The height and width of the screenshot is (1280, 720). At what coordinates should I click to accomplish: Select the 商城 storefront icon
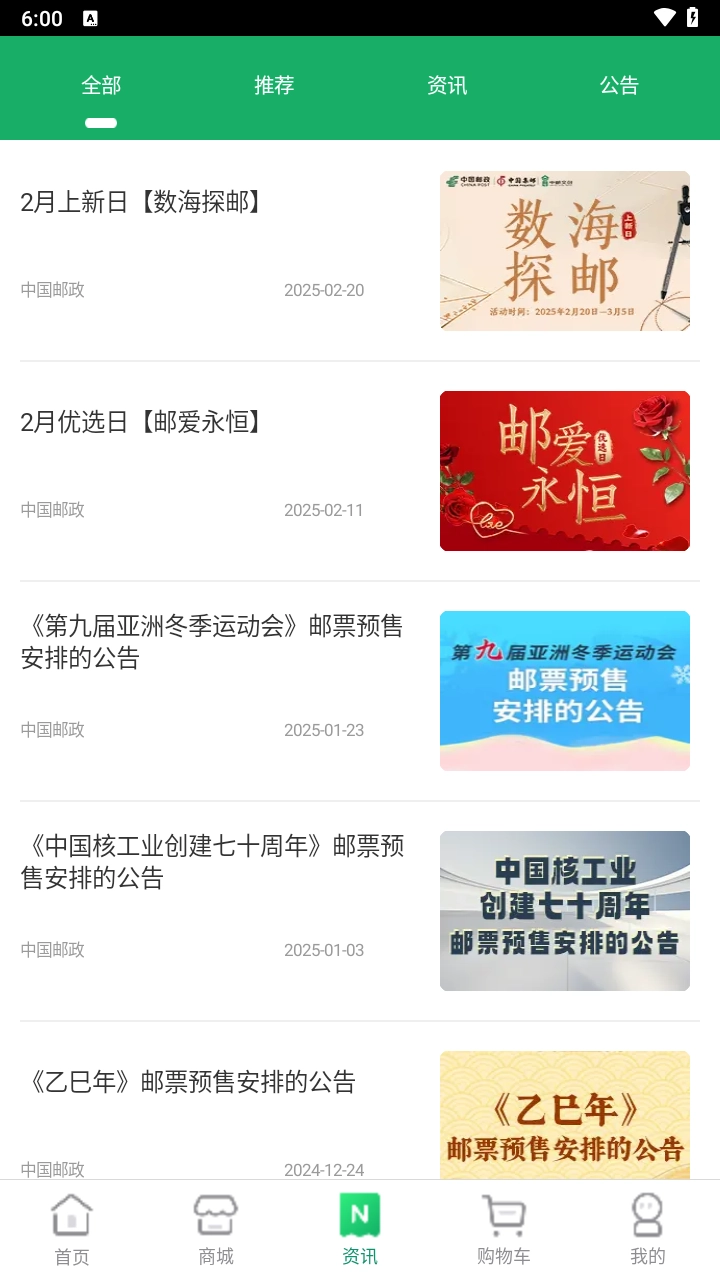click(x=215, y=1228)
